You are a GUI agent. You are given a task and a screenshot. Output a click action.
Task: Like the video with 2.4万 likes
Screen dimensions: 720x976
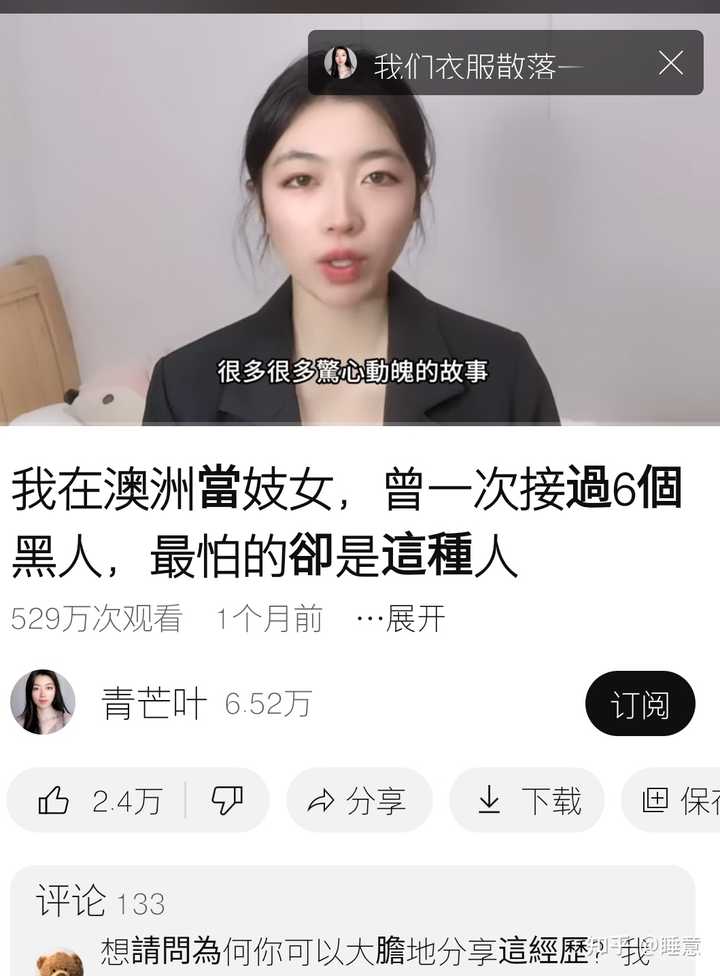click(x=98, y=800)
